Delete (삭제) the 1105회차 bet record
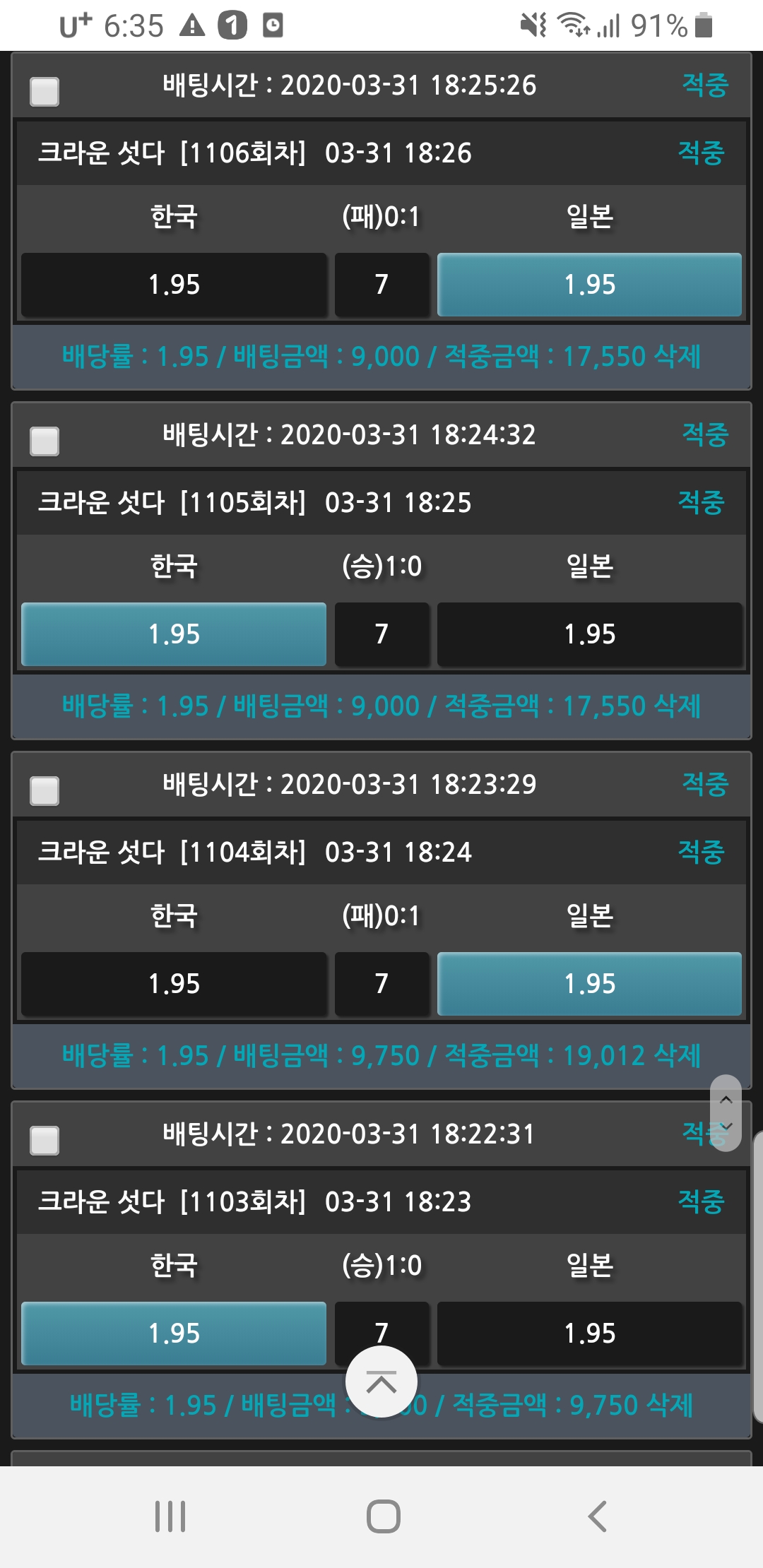Screen dimensions: 763x1568 [677, 706]
